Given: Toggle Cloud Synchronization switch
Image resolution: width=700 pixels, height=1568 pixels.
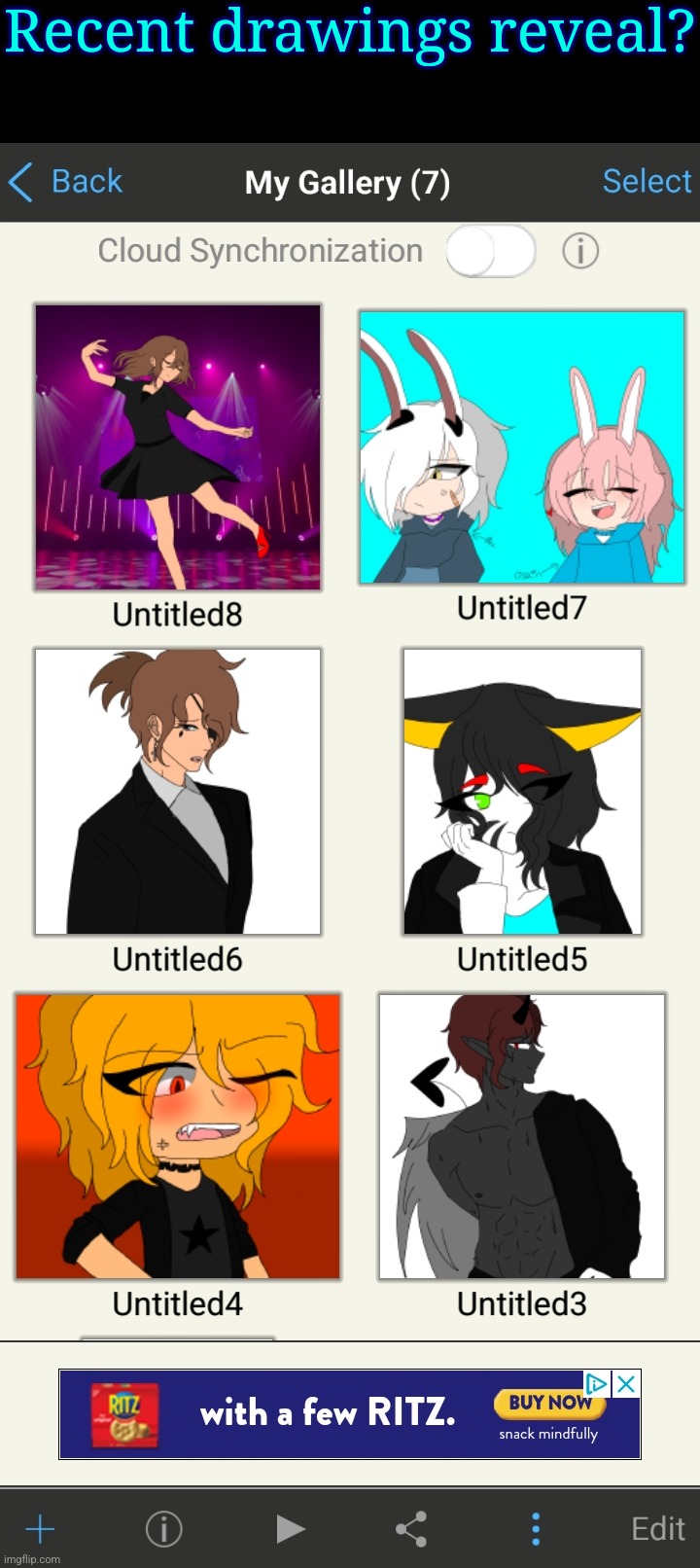Looking at the screenshot, I should 491,251.
